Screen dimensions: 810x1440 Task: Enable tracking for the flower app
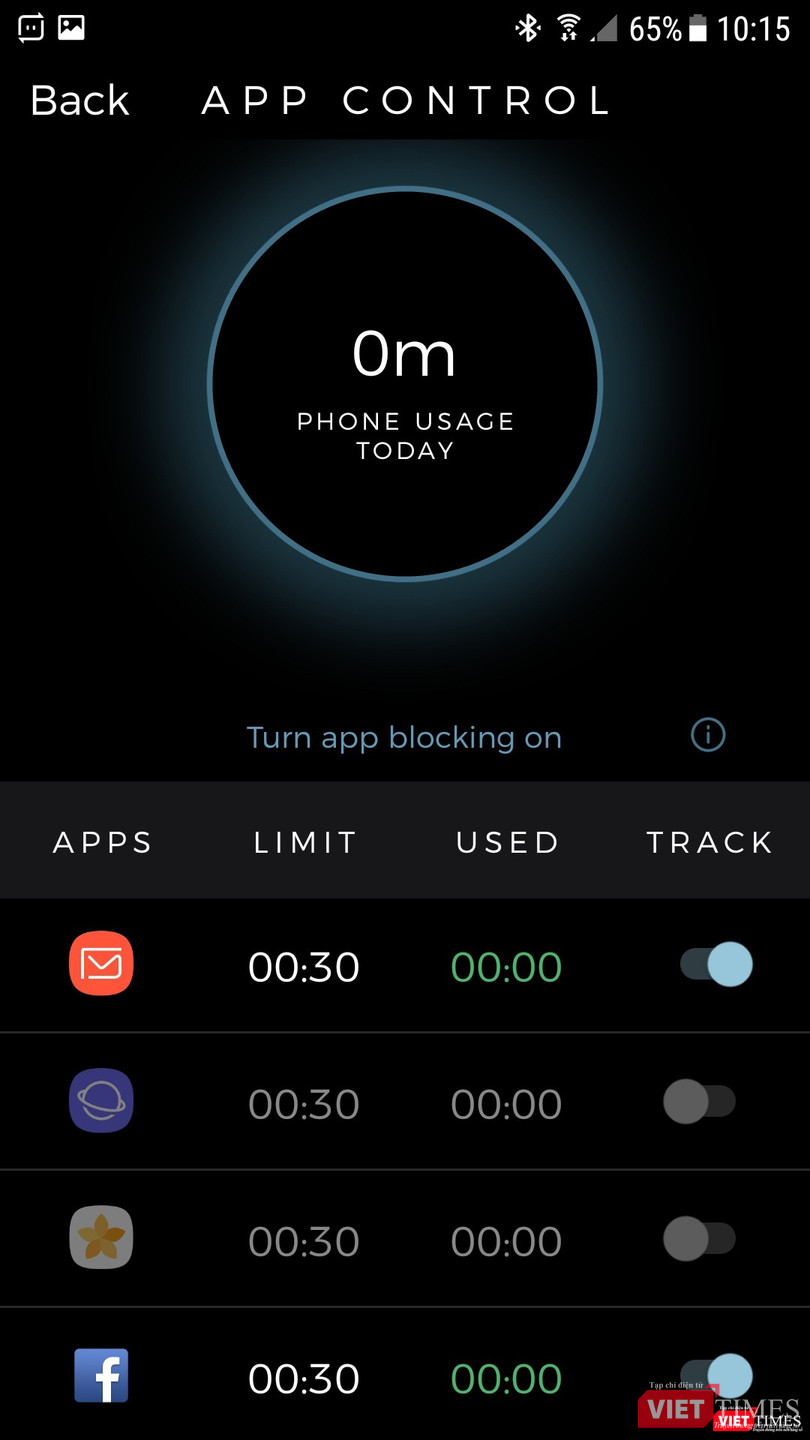point(699,1238)
